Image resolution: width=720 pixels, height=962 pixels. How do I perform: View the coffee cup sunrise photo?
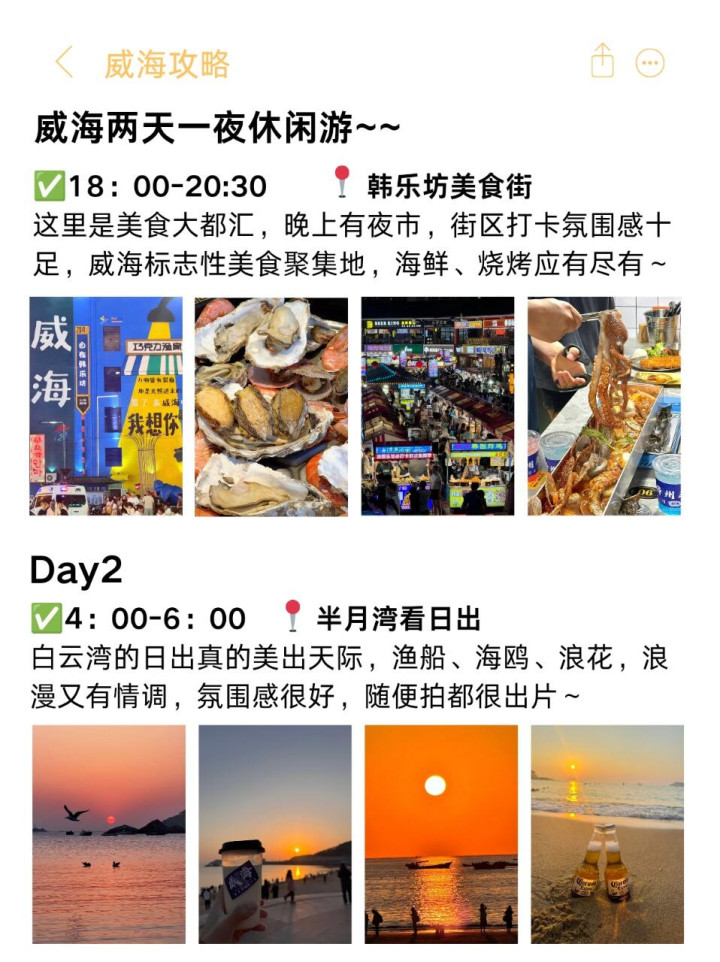(275, 834)
